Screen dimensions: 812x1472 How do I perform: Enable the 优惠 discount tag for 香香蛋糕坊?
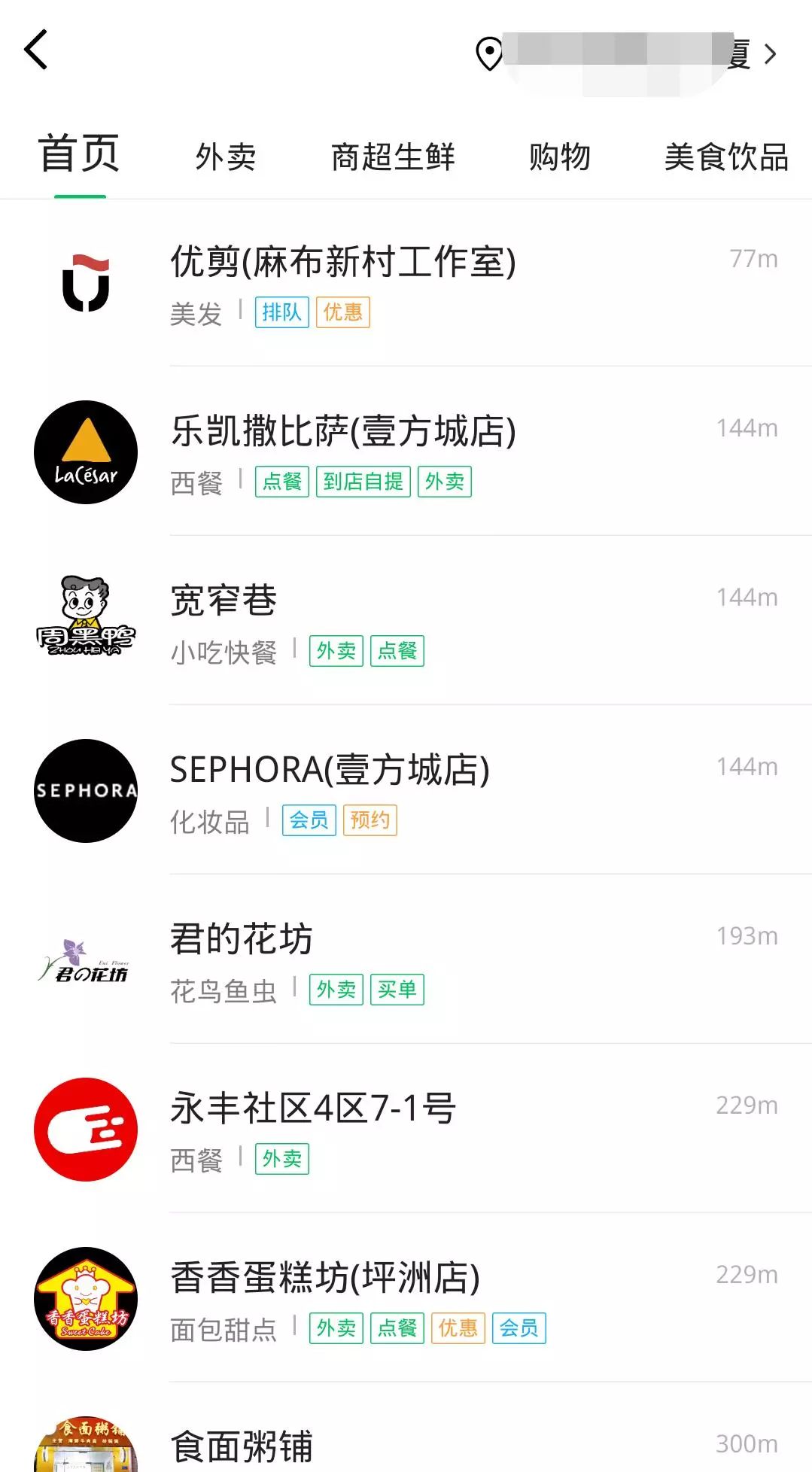457,1330
